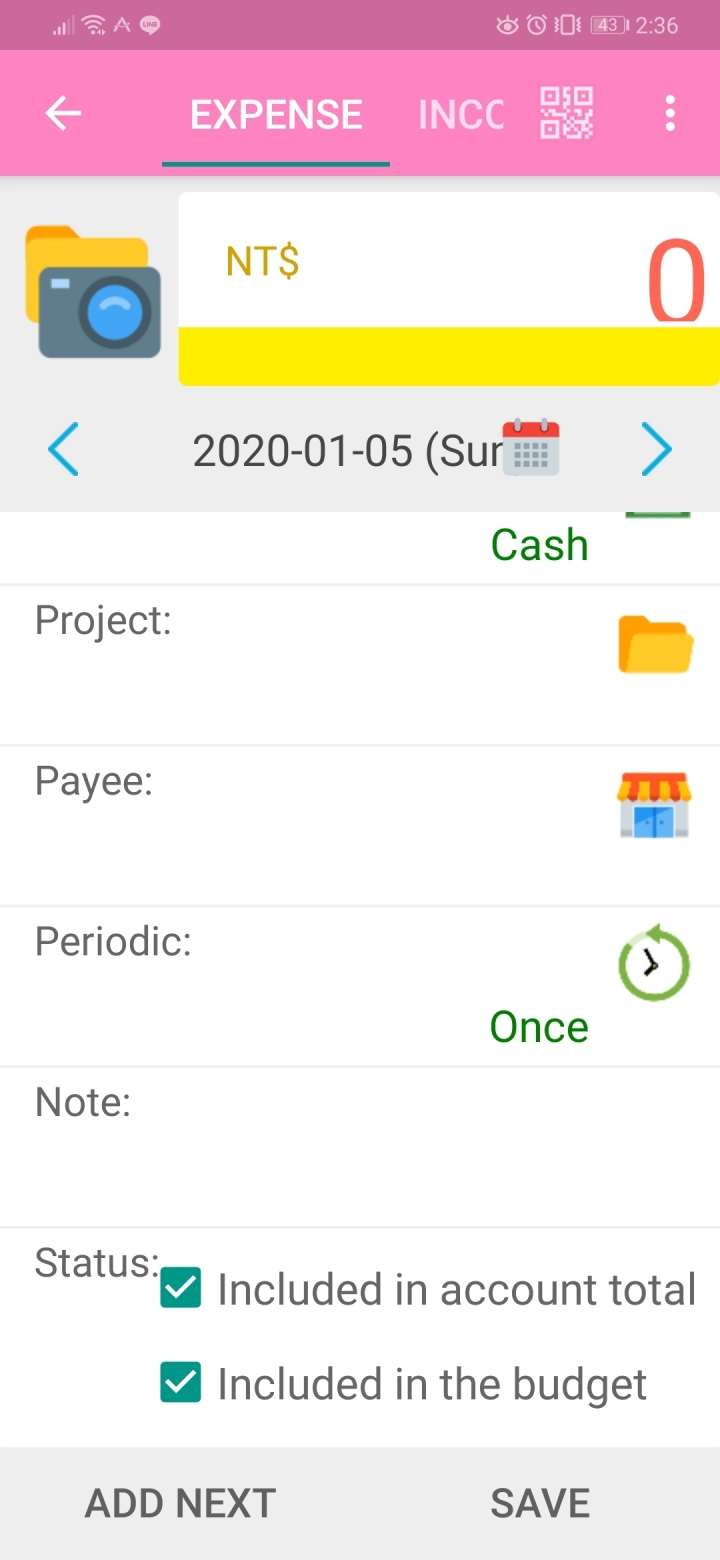Attach a photo with the camera folder icon

pos(93,291)
